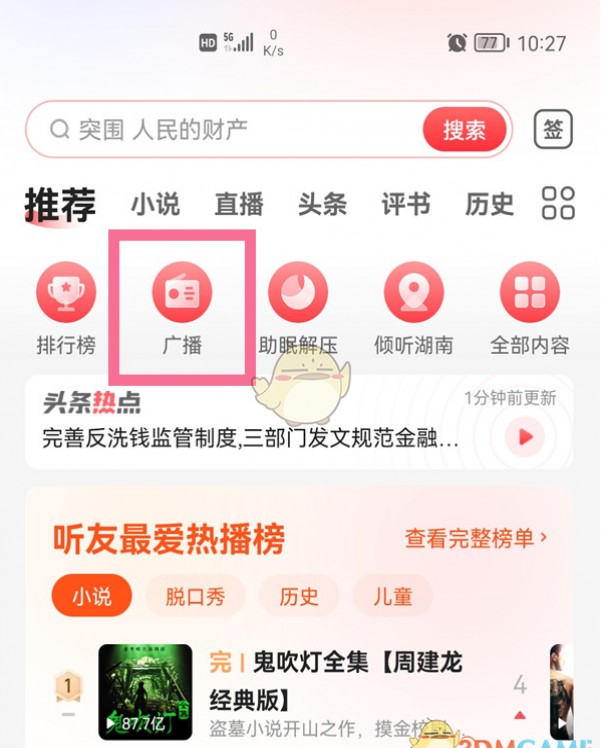Viewport: 602px width, 748px height.
Task: Go to the 头条 tab
Action: (x=322, y=205)
